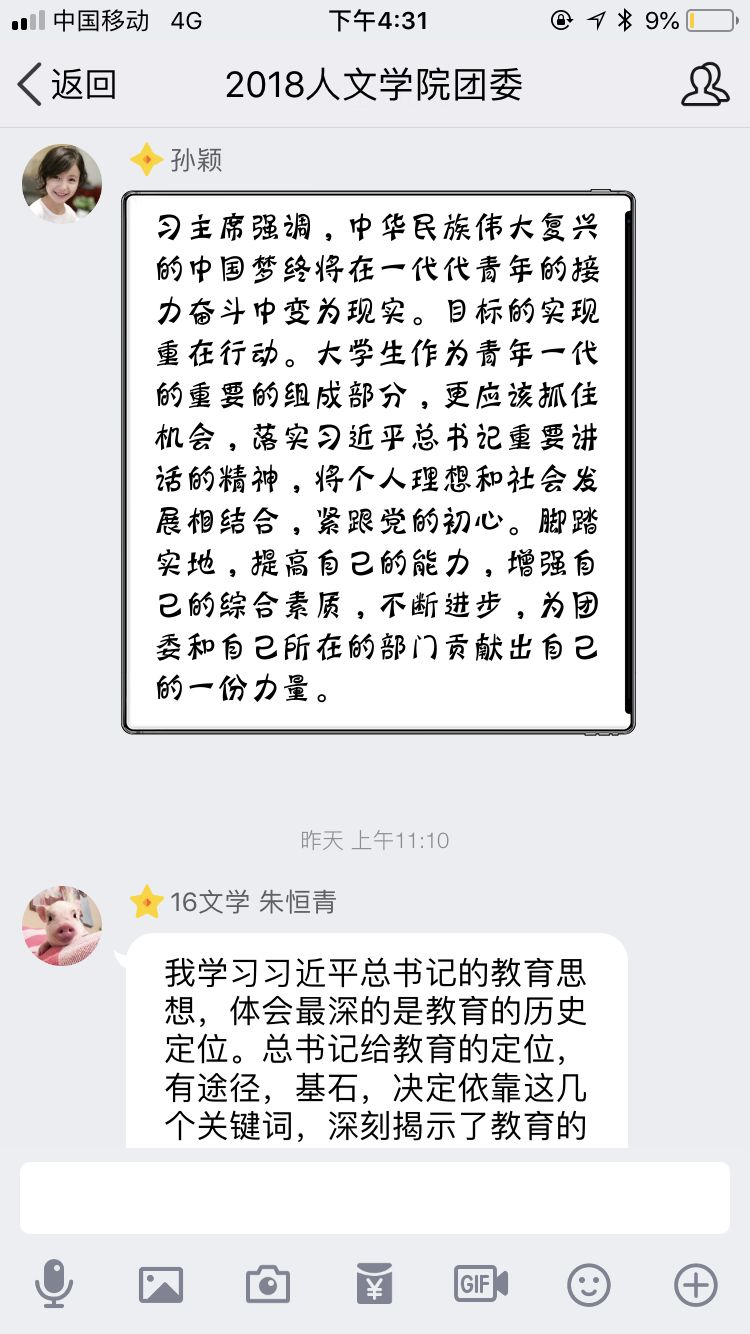Open 朱恒青's pig avatar profile
Screen dimensions: 750x1334
point(62,925)
